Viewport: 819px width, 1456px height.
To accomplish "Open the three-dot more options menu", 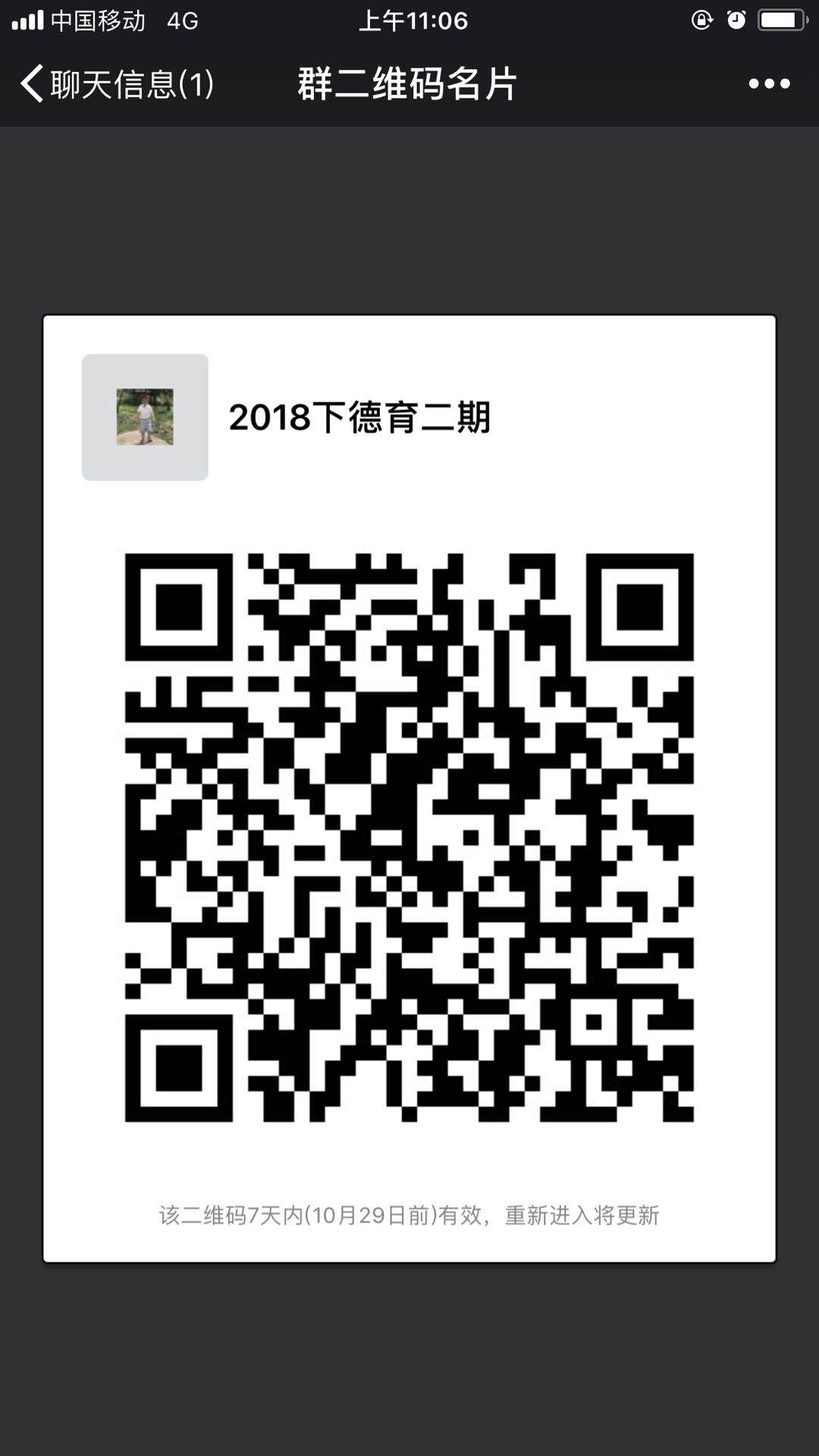I will pos(769,83).
